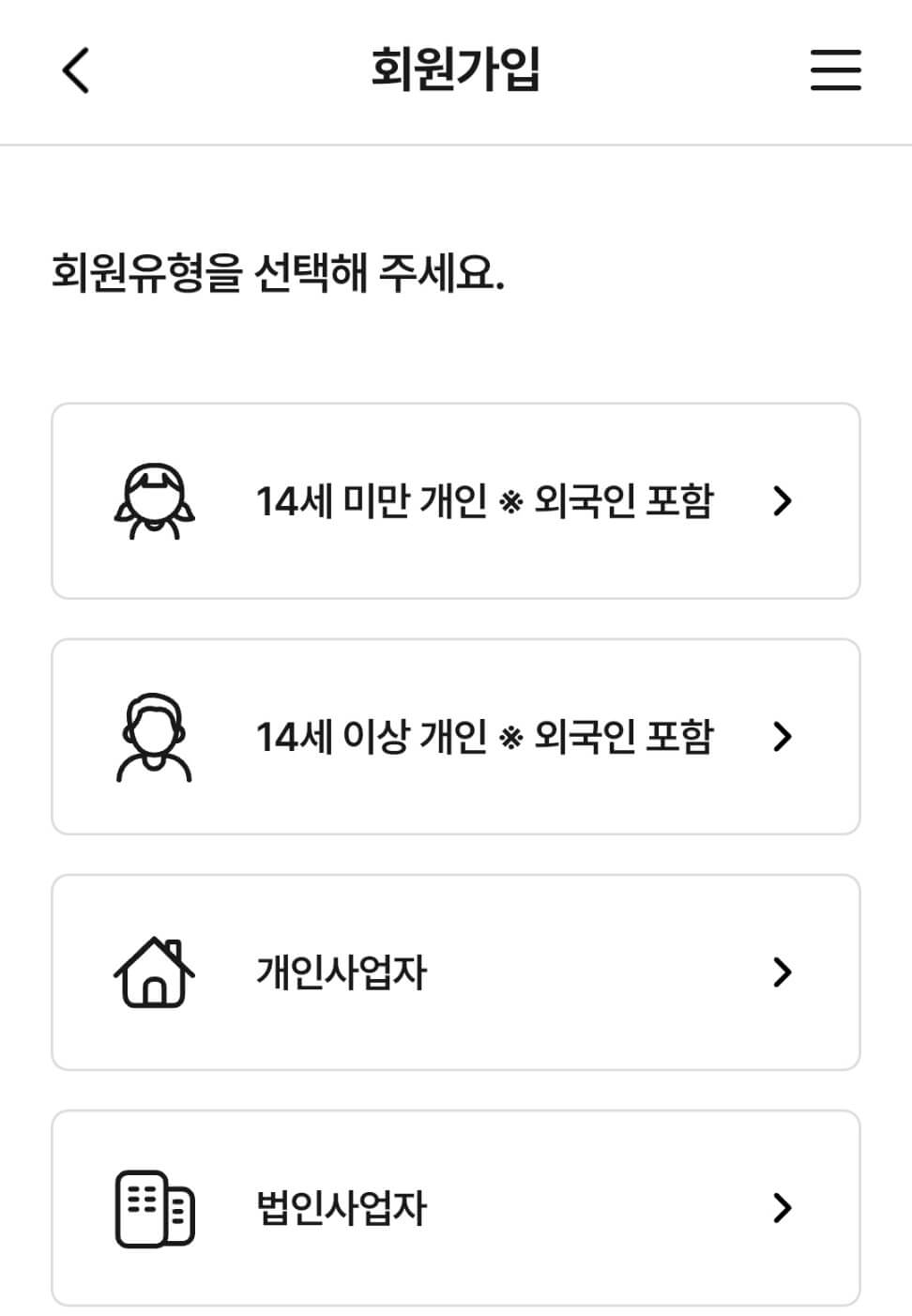Click the child face icon for under-14 signup
The width and height of the screenshot is (912, 1316).
(x=156, y=501)
